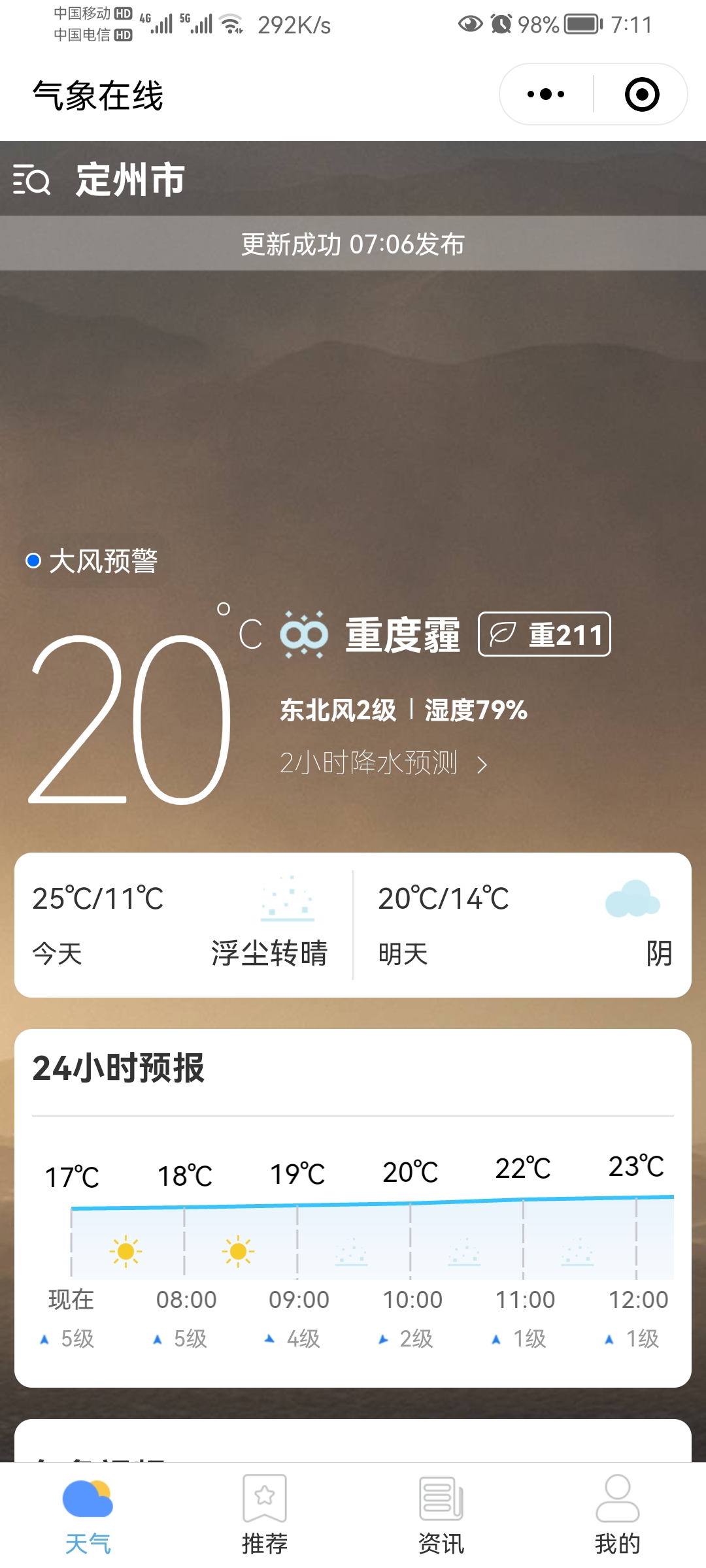View the 重211 air quality details

pyautogui.click(x=545, y=634)
